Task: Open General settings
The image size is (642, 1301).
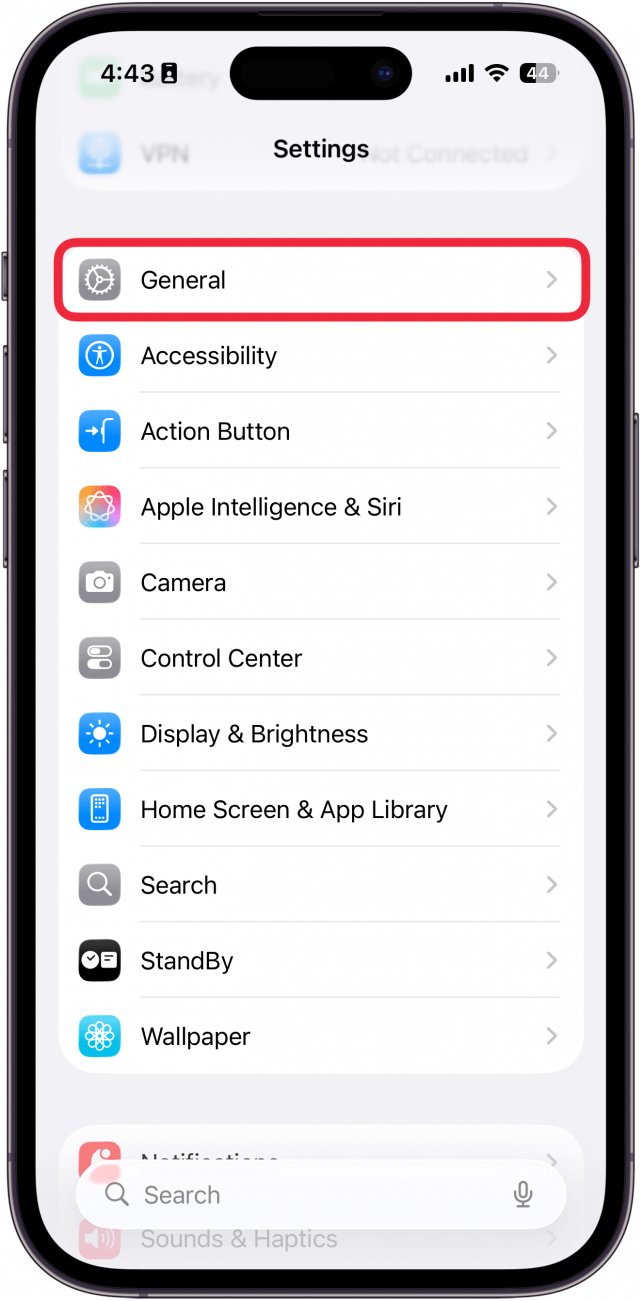Action: tap(320, 280)
